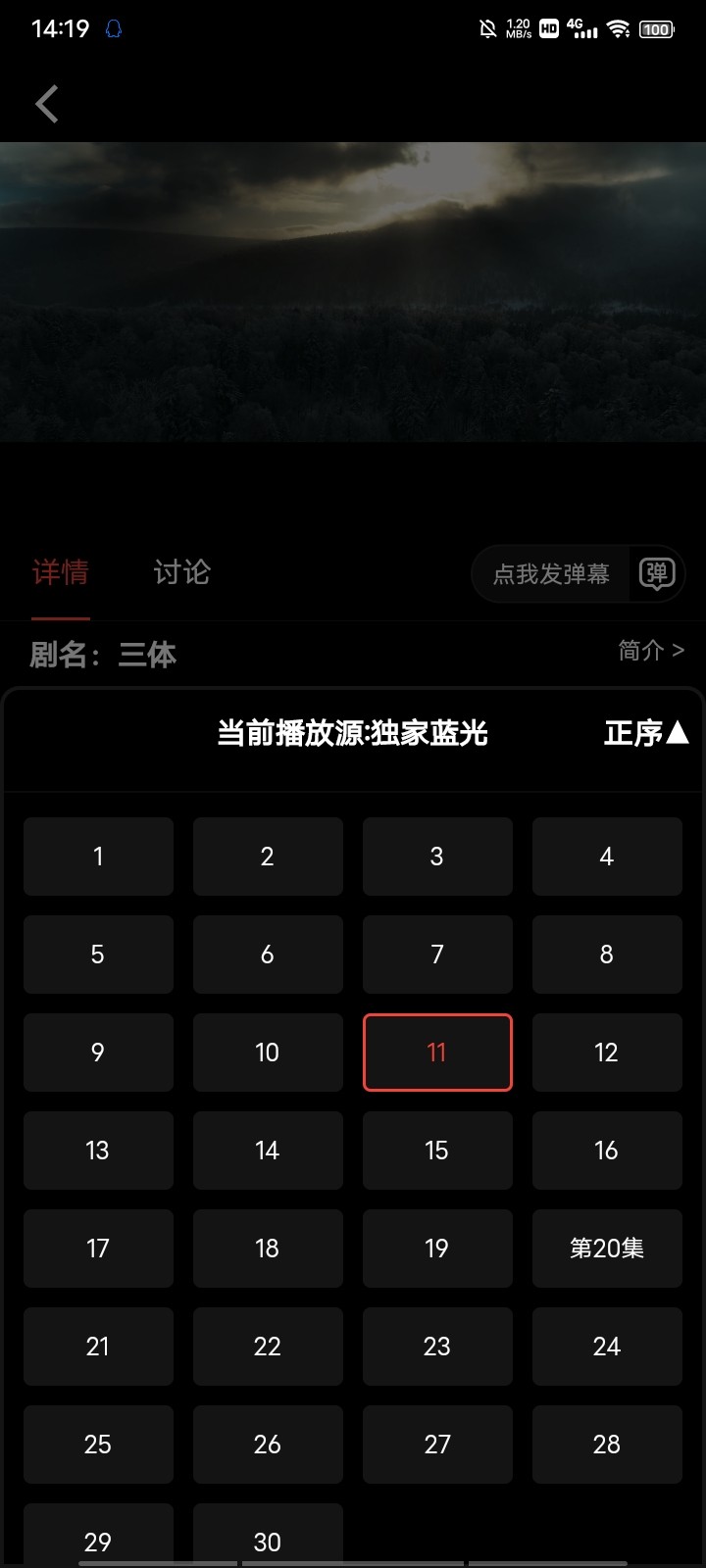Screen dimensions: 706x1568
Task: Jump to episode 12
Action: click(607, 1053)
